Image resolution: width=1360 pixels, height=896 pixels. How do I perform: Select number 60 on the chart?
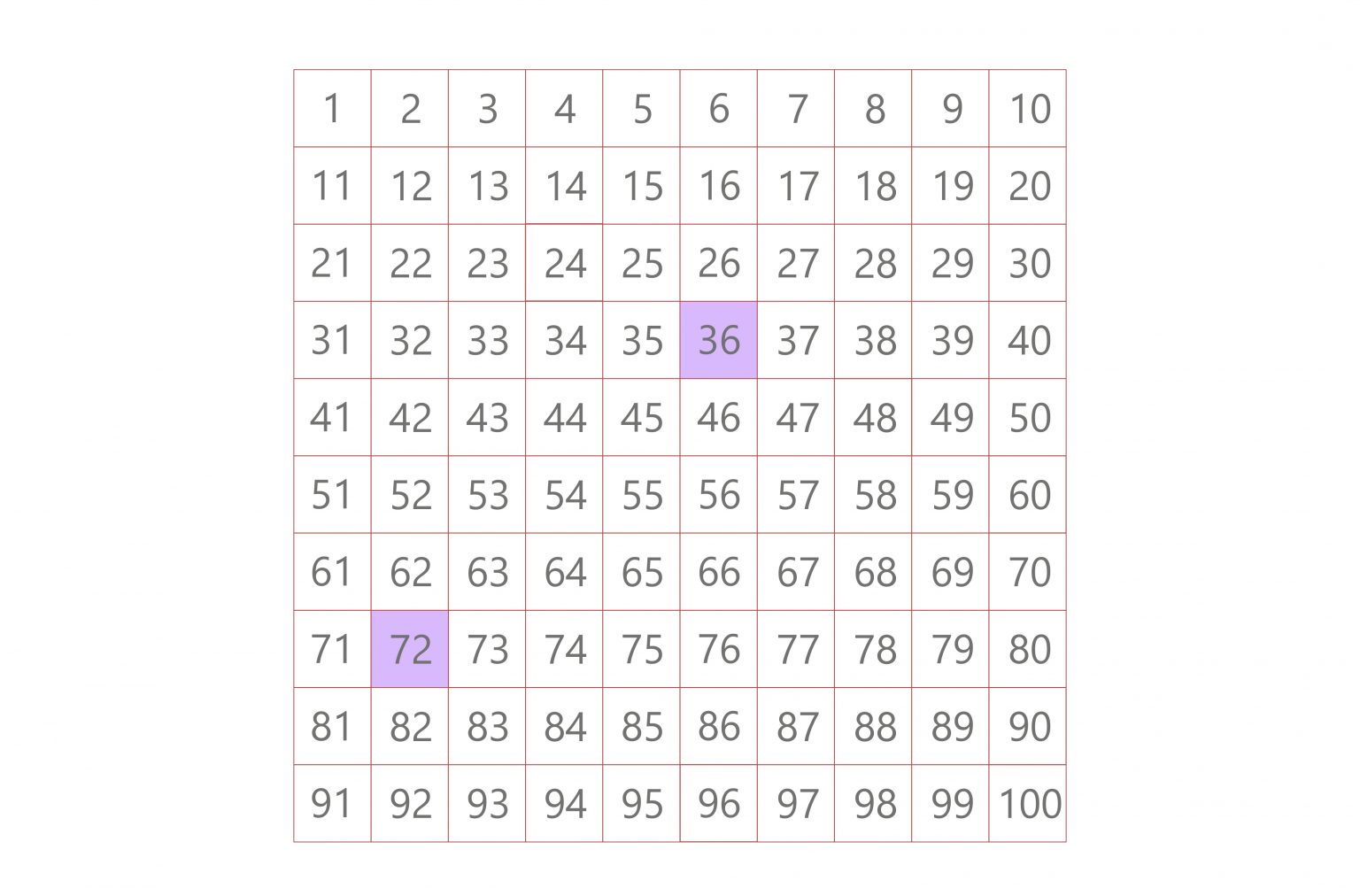click(x=1027, y=494)
